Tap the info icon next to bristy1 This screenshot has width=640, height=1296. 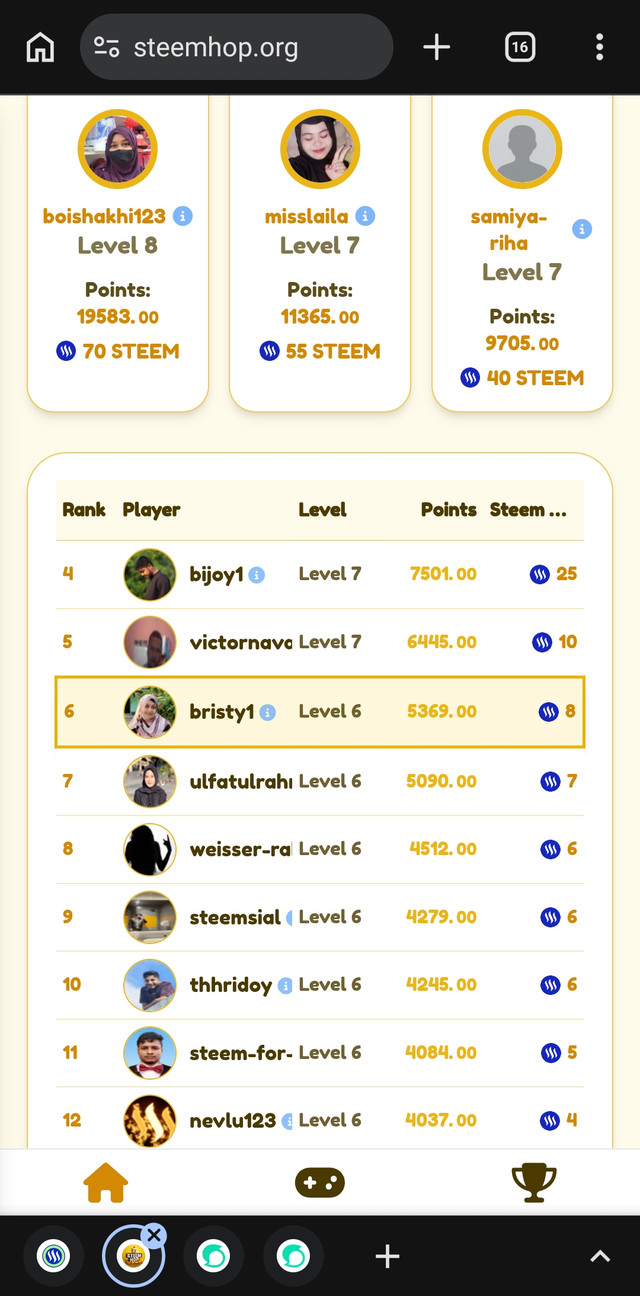click(267, 713)
